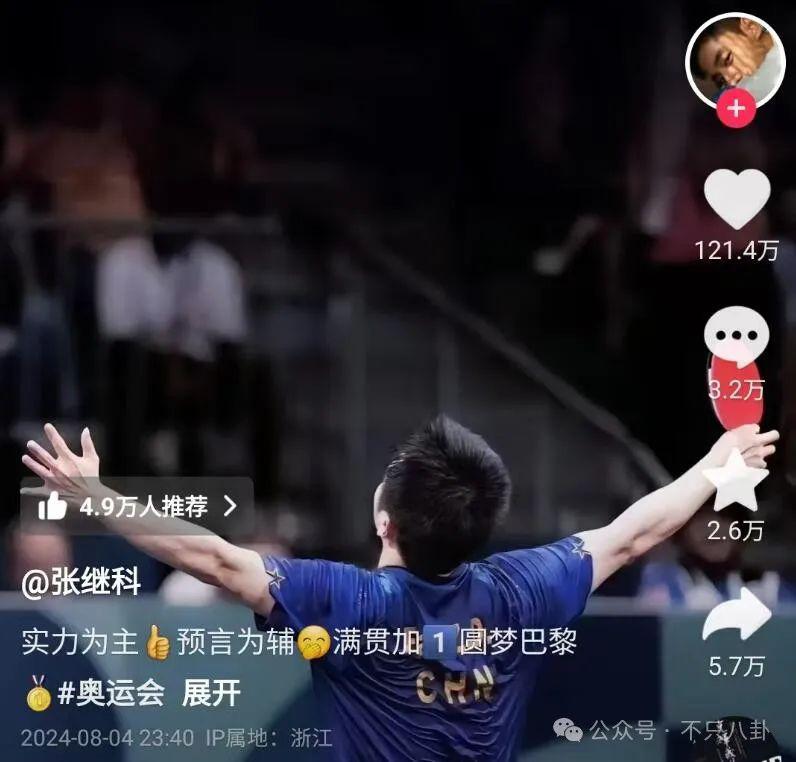796x762 pixels.
Task: Like this video with the heart
Action: pos(737,198)
